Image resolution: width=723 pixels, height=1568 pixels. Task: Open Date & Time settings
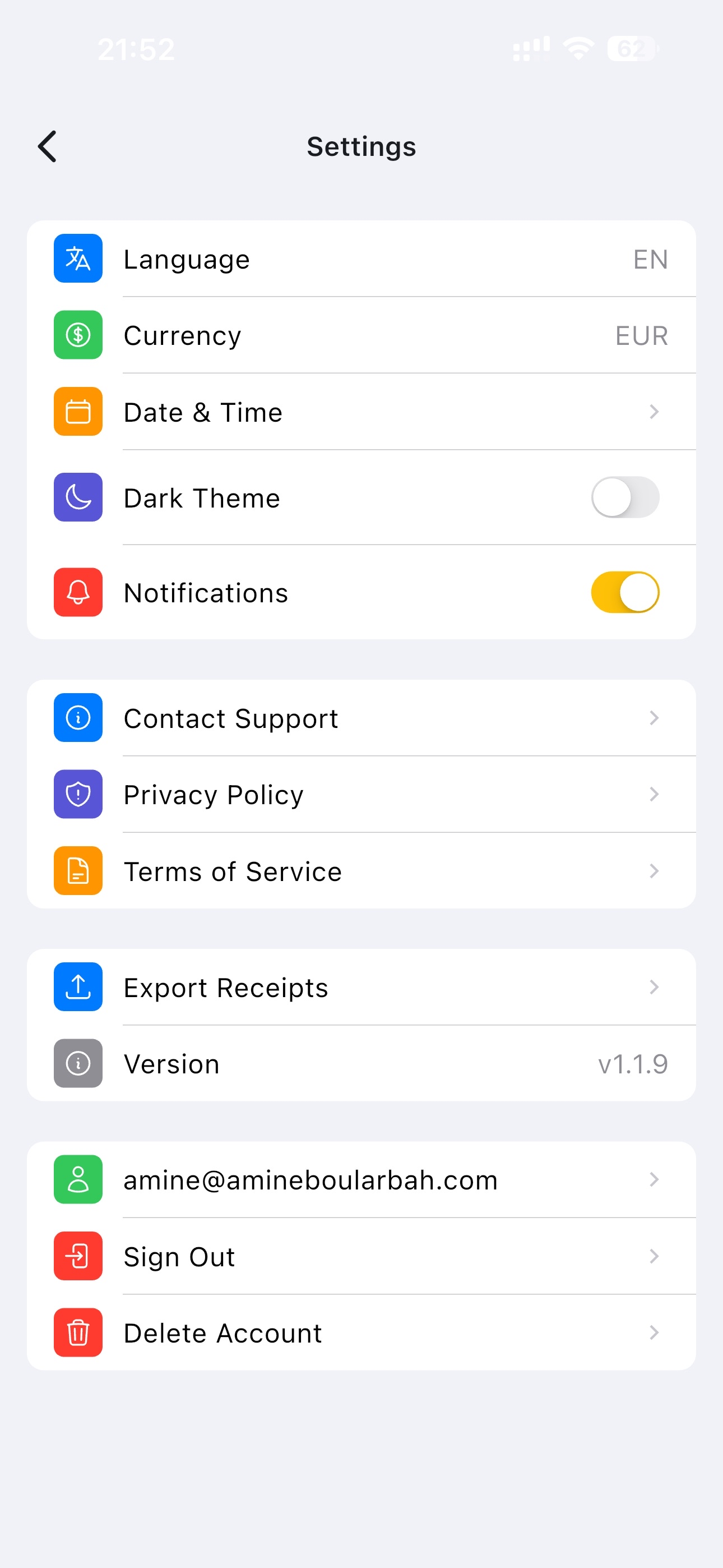coord(361,412)
